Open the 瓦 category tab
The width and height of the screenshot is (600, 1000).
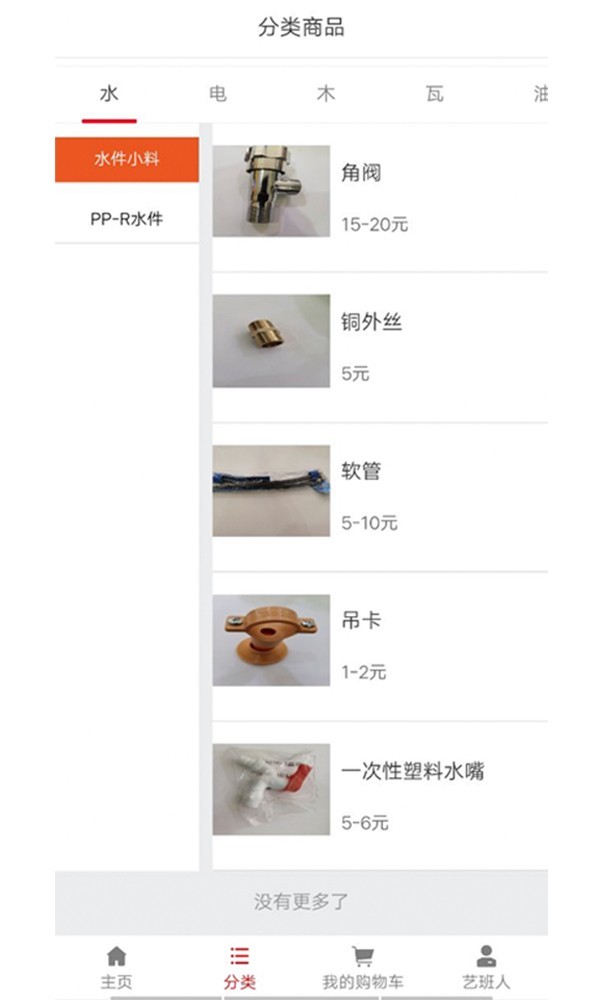(x=434, y=94)
